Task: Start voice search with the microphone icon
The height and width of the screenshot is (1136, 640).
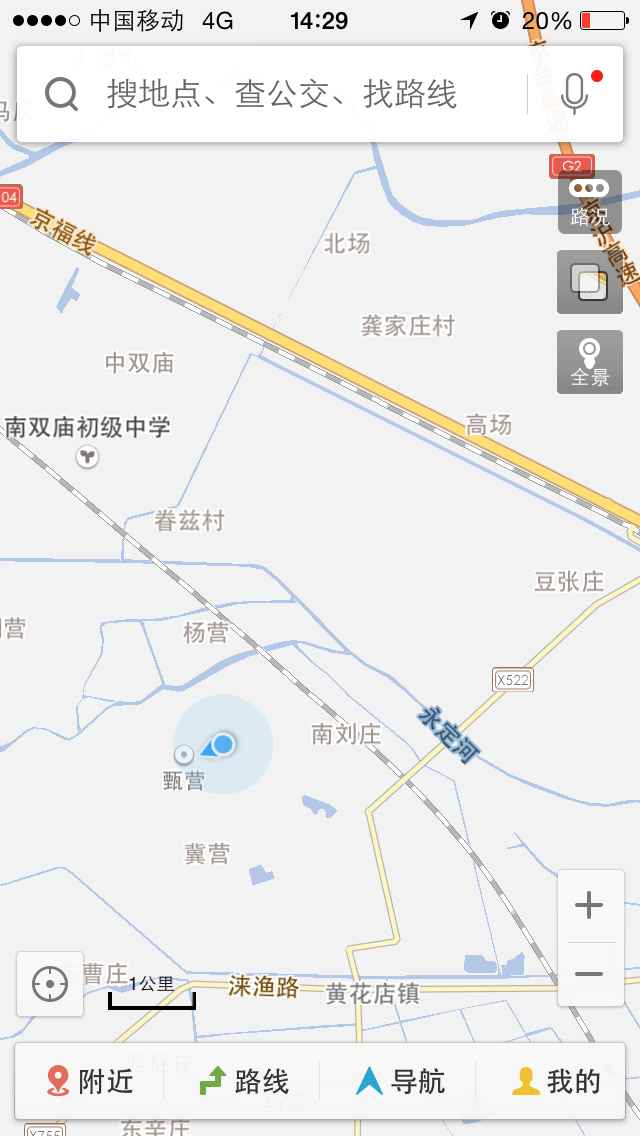Action: 574,94
